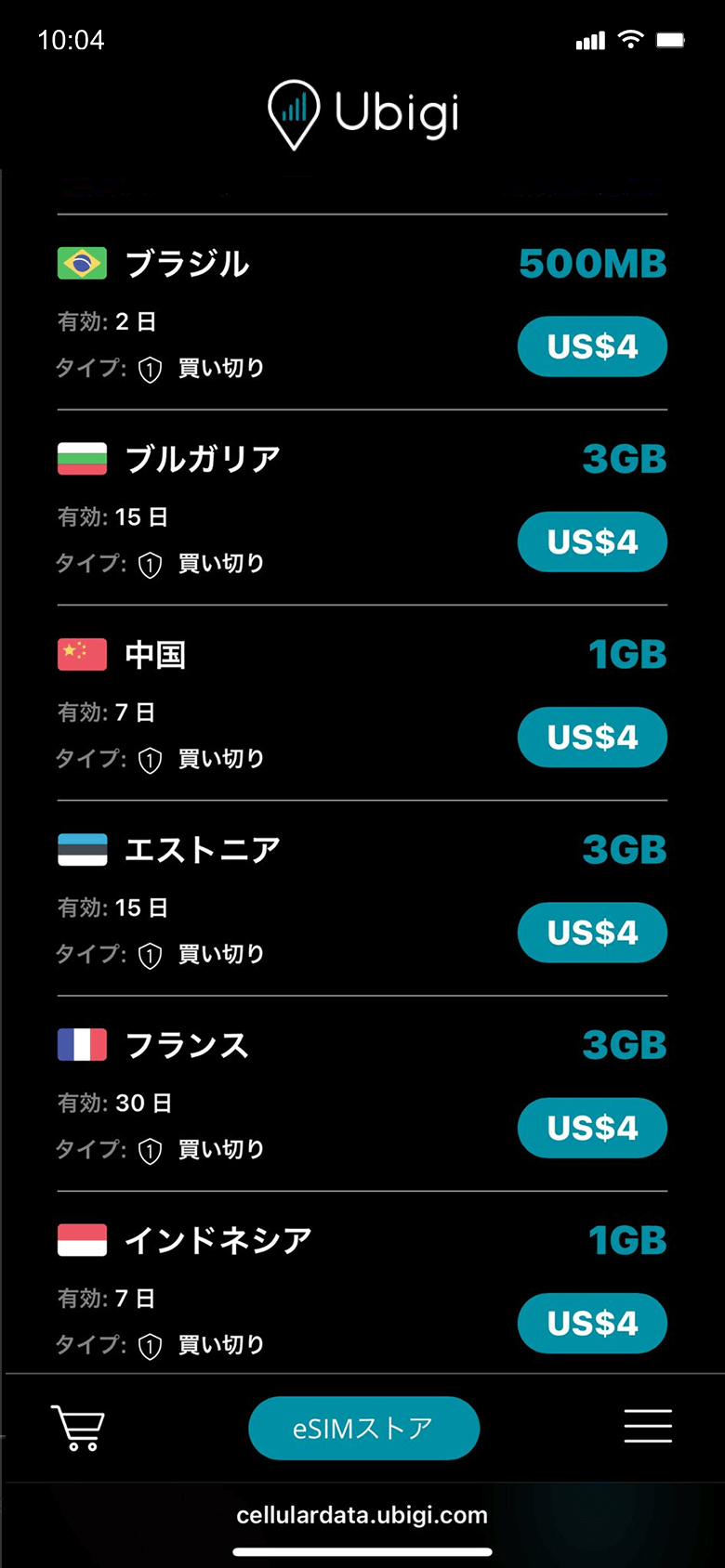Buy the ブラジル 500MB plan for US$4
Image resolution: width=725 pixels, height=1568 pixels.
pos(592,346)
